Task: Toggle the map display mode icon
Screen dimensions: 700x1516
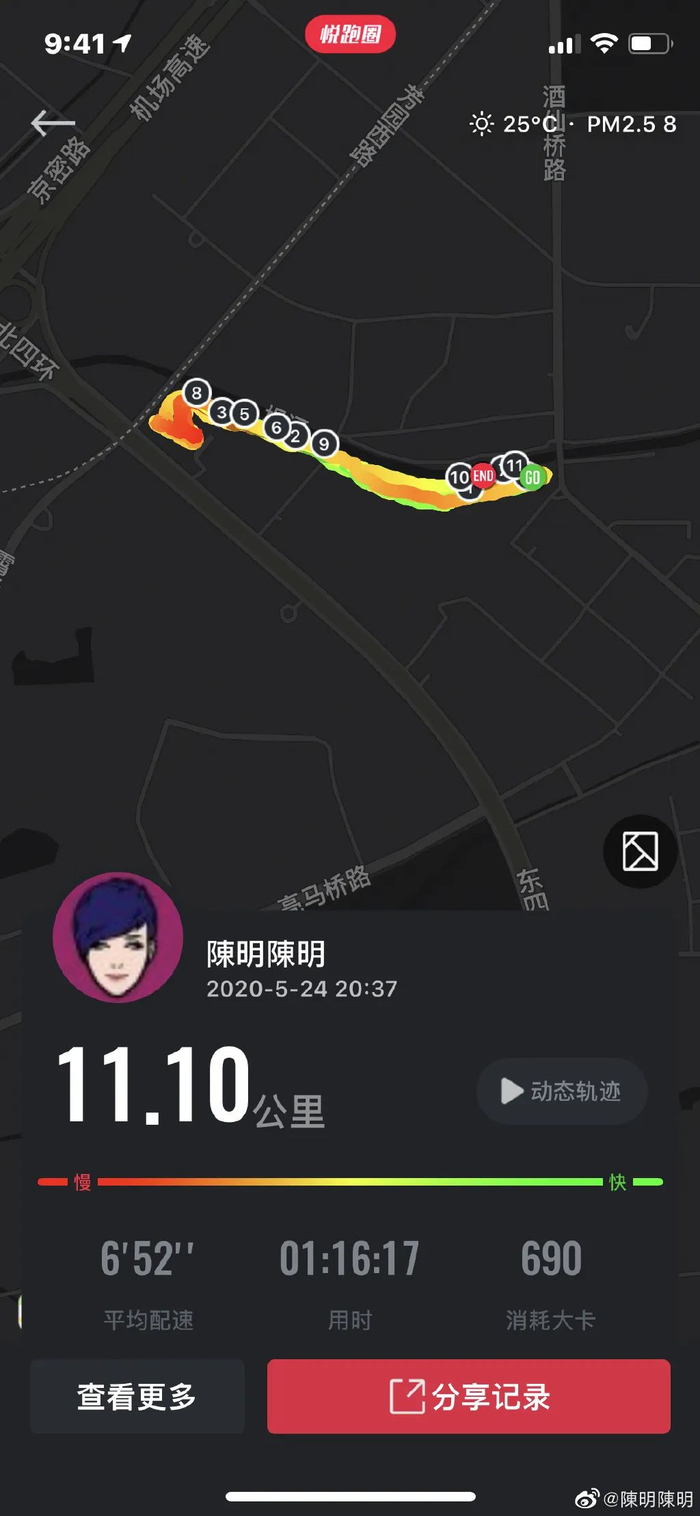Action: pos(640,851)
